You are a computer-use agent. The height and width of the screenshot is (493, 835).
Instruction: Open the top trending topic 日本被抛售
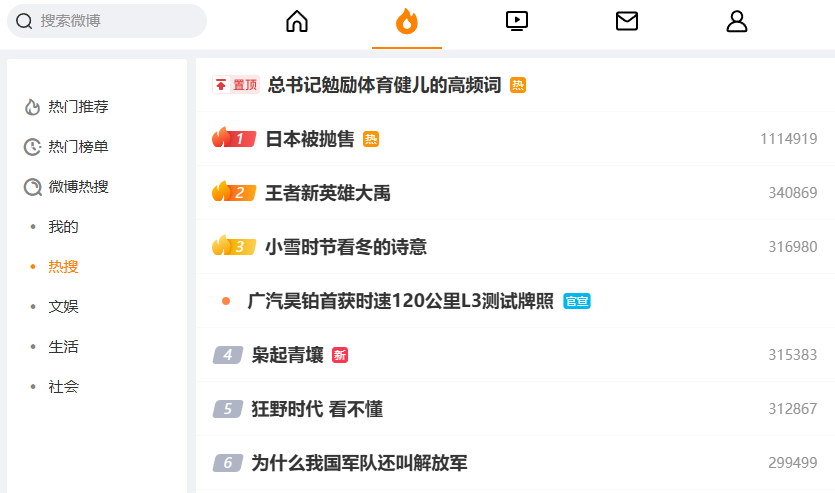(310, 139)
